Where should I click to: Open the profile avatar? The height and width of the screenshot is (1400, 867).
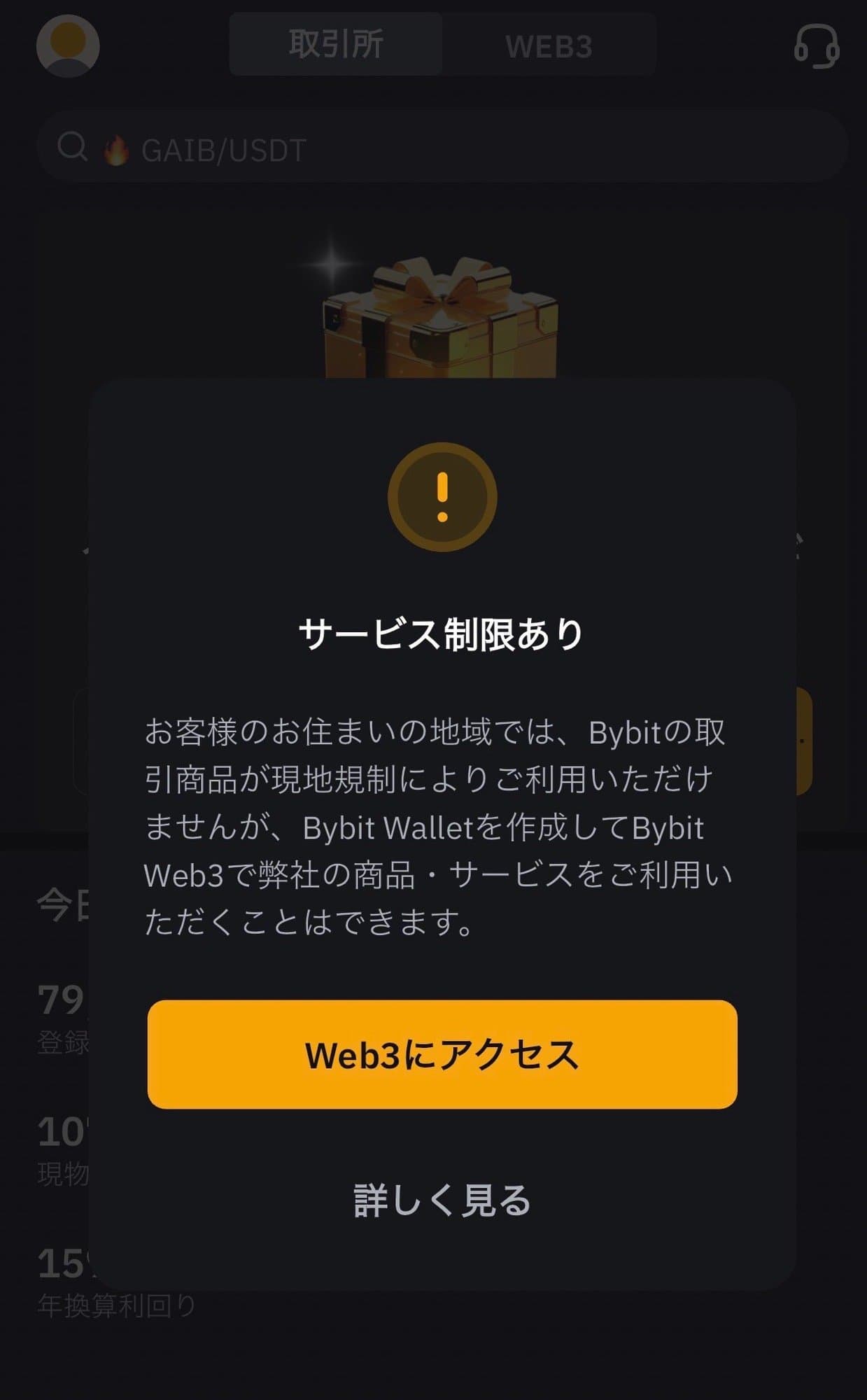pyautogui.click(x=68, y=45)
